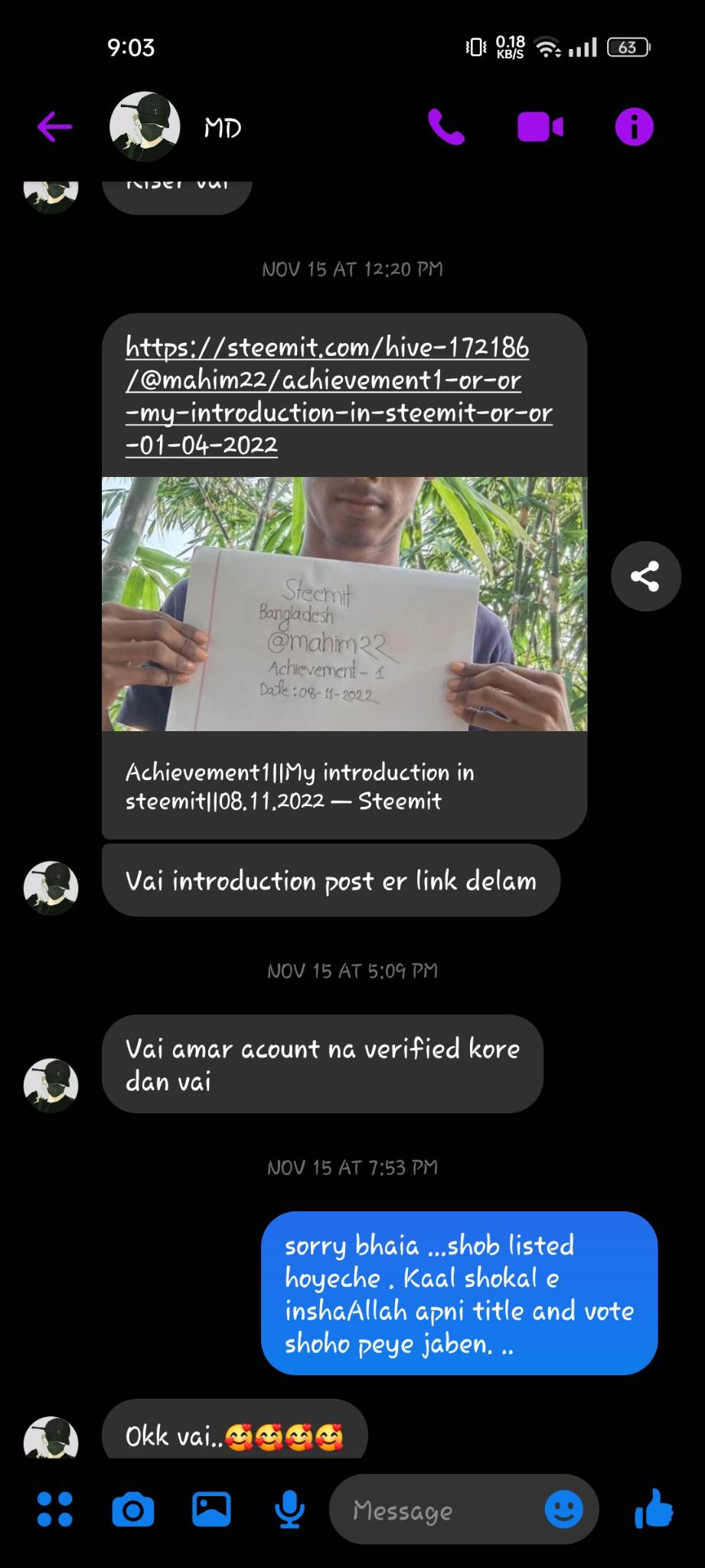Open the emoji picker smiley
This screenshot has width=705, height=1568.
pyautogui.click(x=564, y=1510)
